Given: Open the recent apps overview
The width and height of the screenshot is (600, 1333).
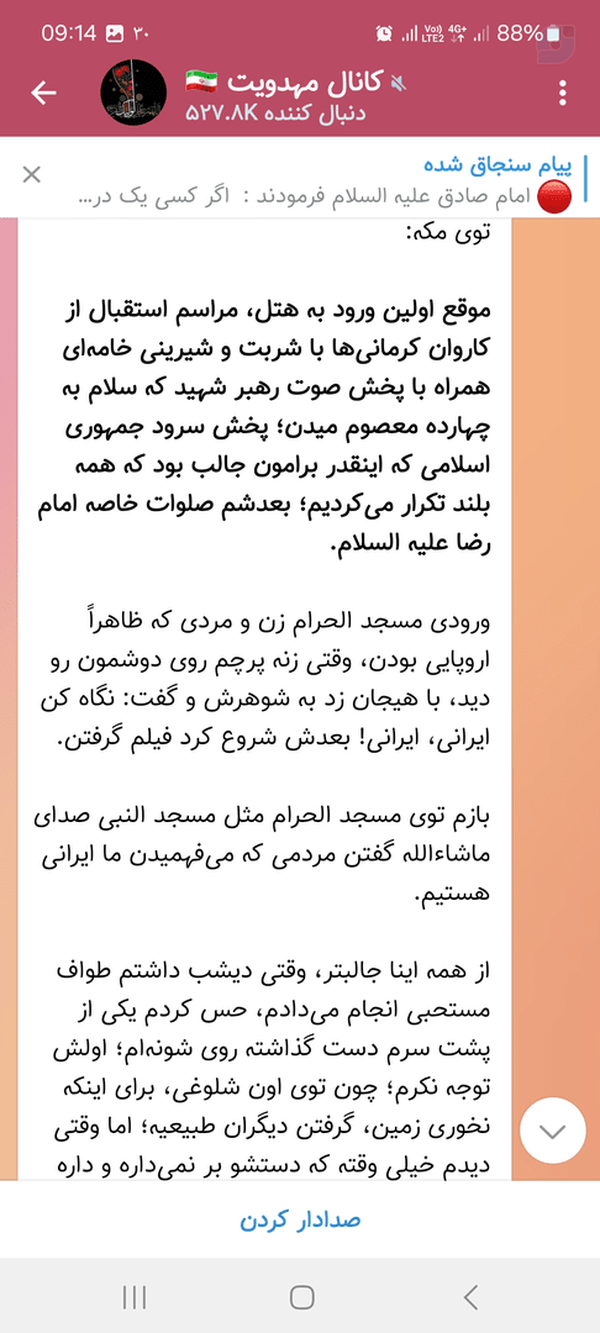Looking at the screenshot, I should point(134,1297).
